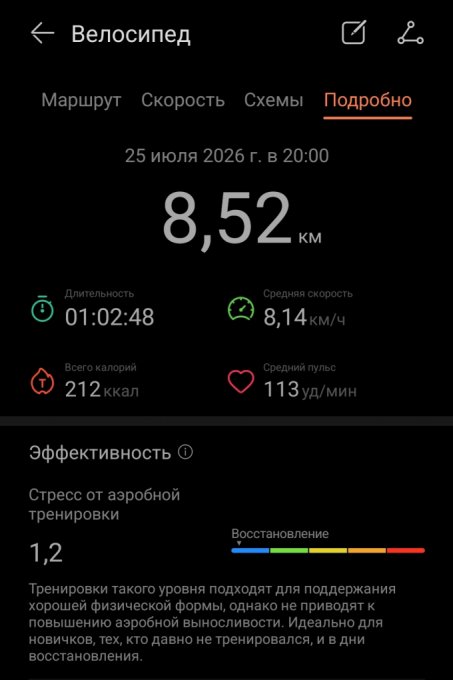Switch to the Маршрут tab
Viewport: 453px width, 680px height.
click(x=81, y=100)
